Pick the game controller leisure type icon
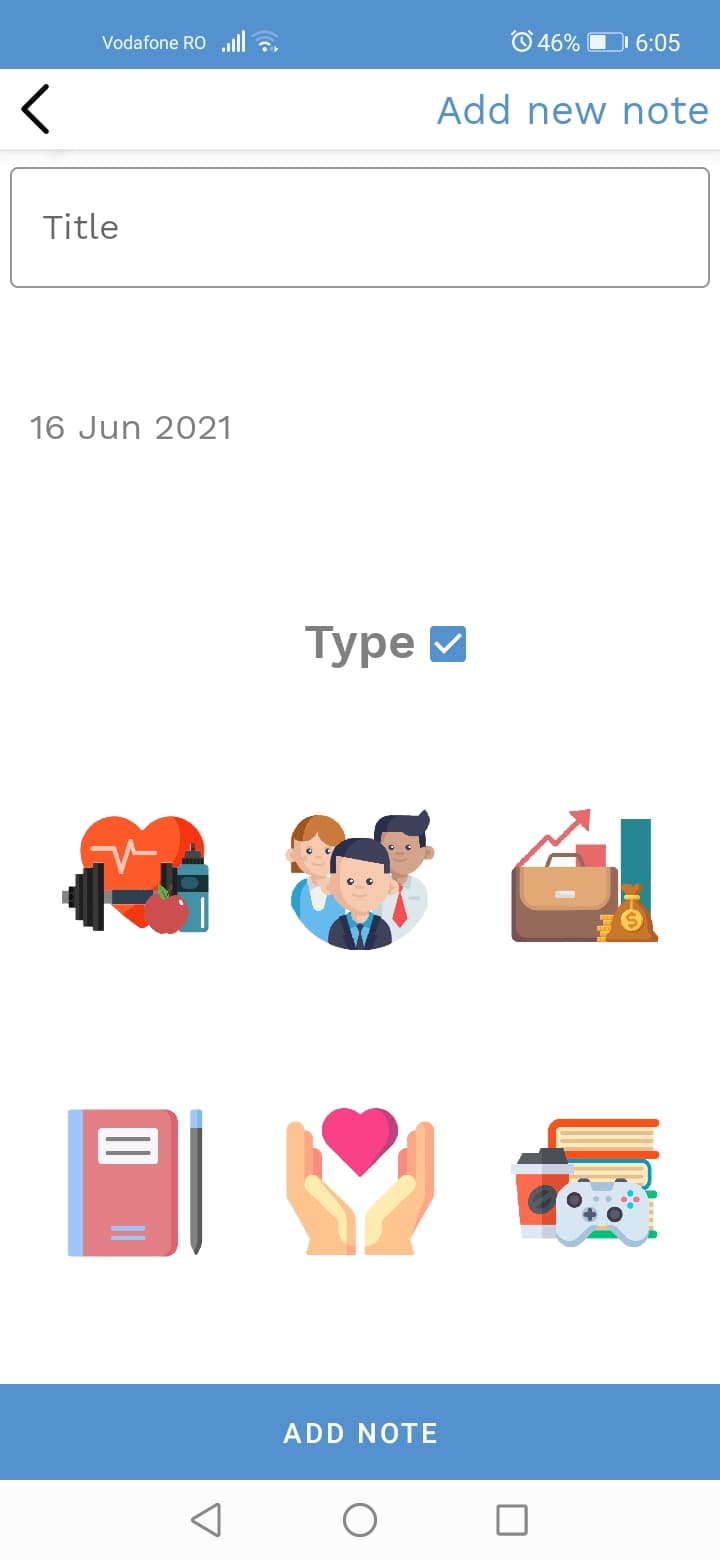Viewport: 720px width, 1560px height. 584,1182
